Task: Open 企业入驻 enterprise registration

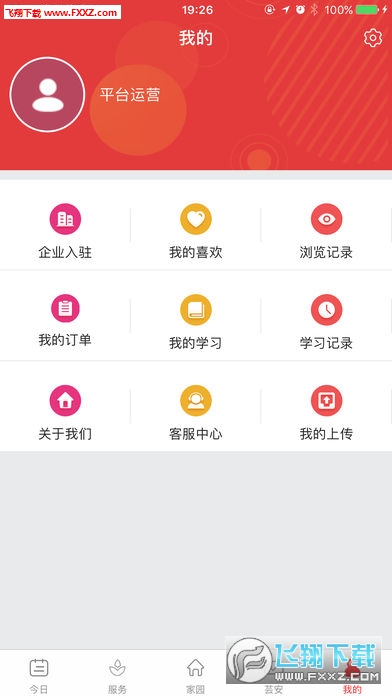Action: 65,231
